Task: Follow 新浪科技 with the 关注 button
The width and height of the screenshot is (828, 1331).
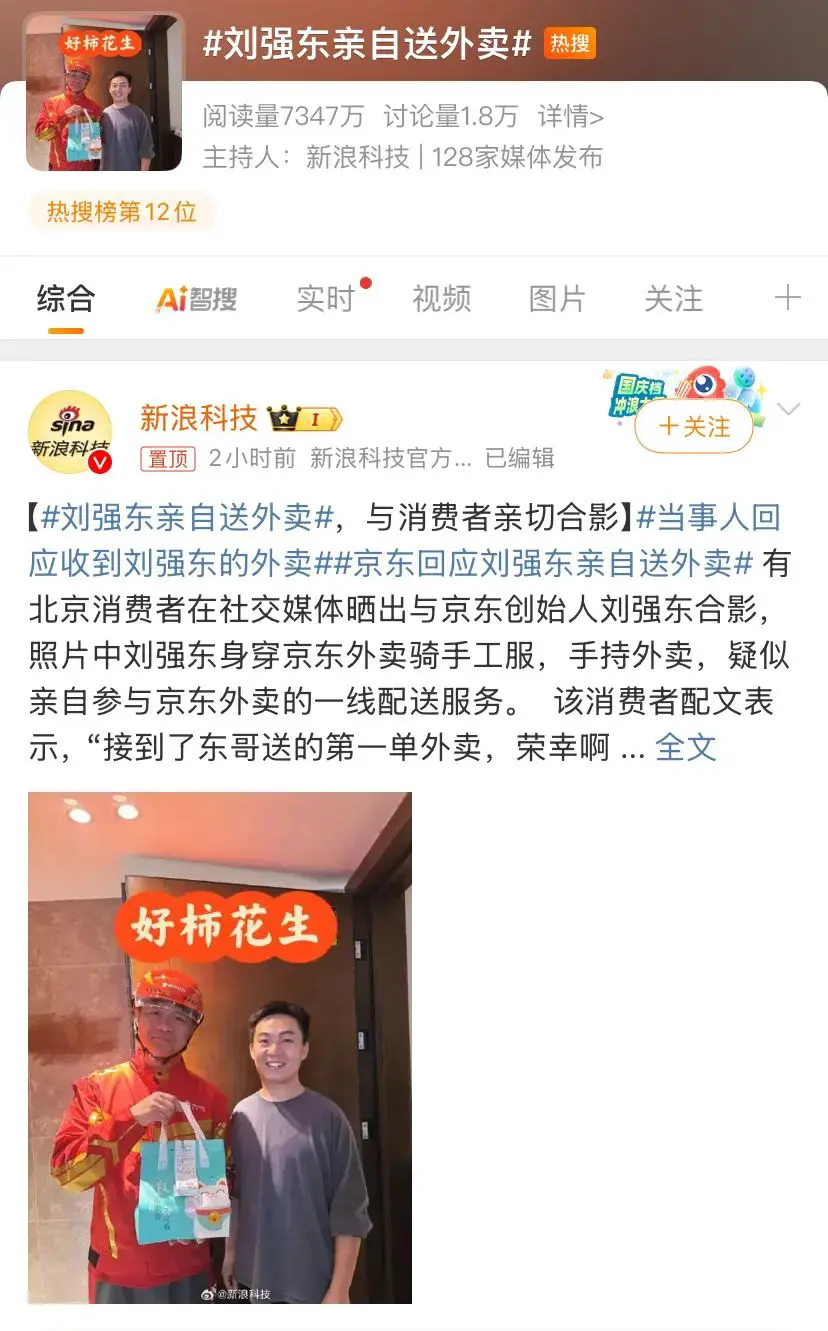Action: point(694,427)
